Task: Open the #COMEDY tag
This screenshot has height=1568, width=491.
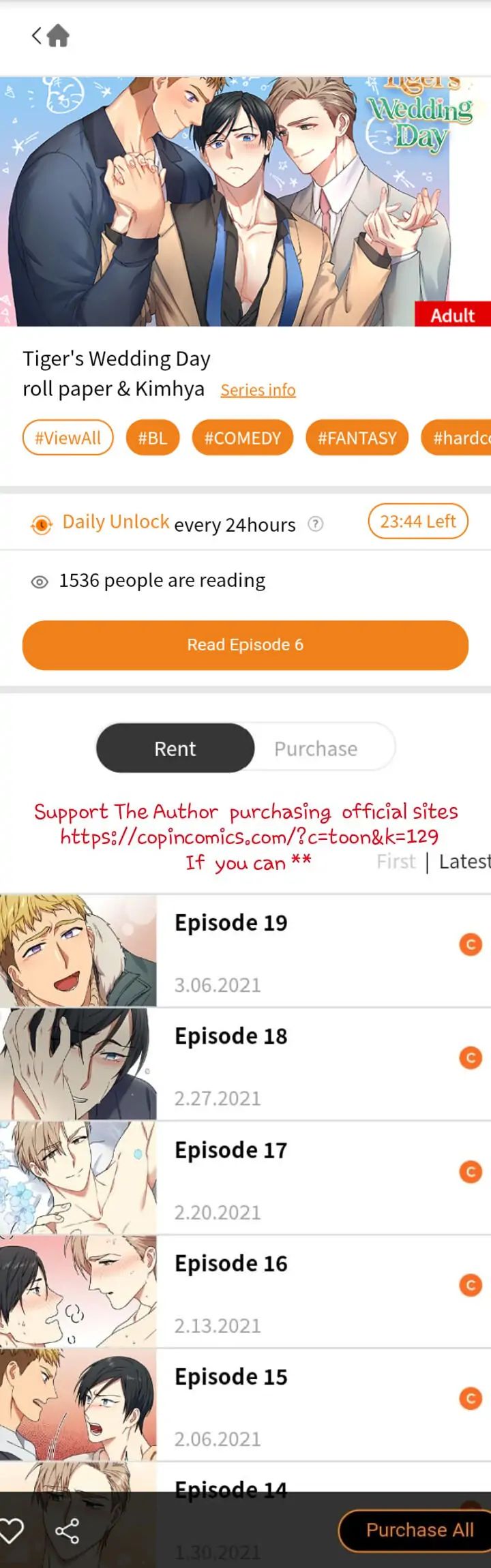Action: [242, 438]
